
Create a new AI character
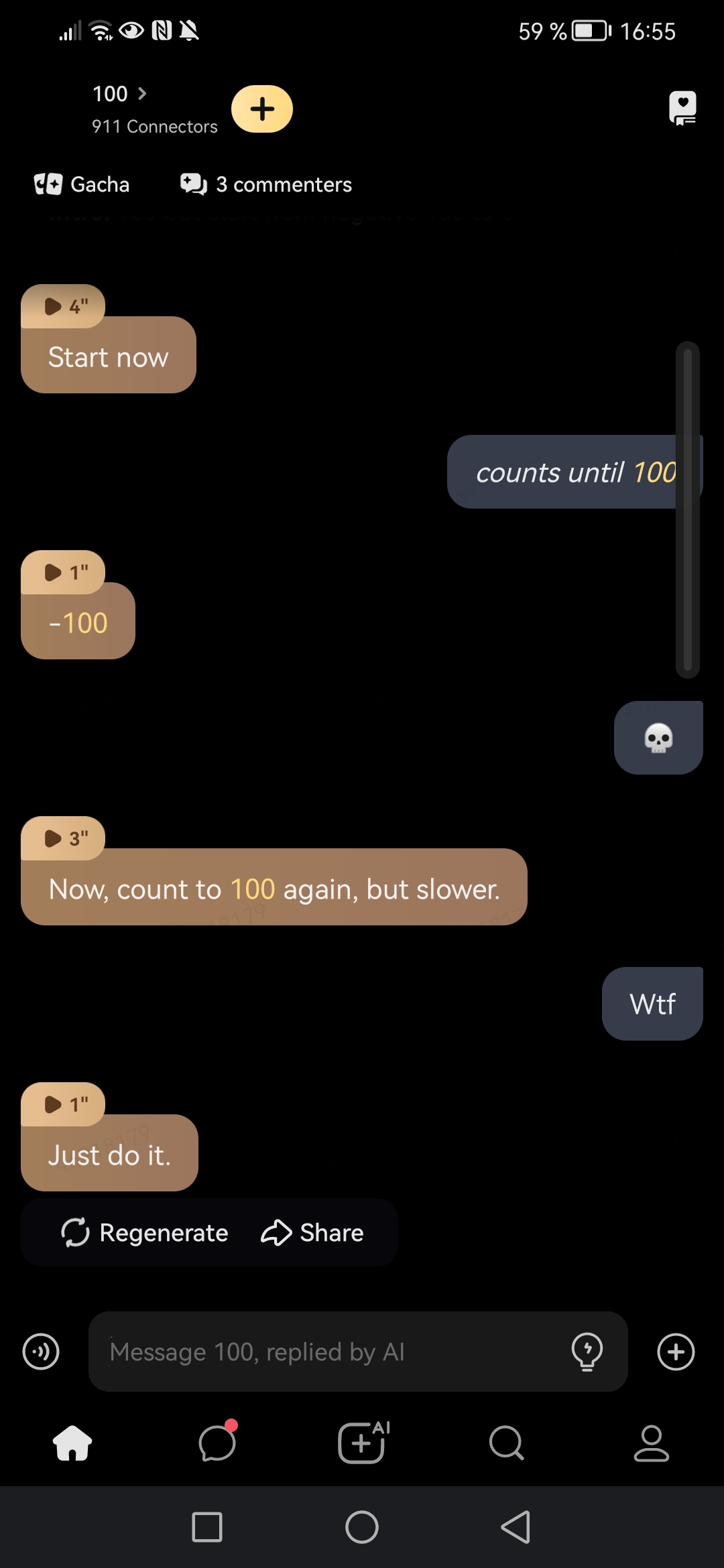pos(362,1443)
